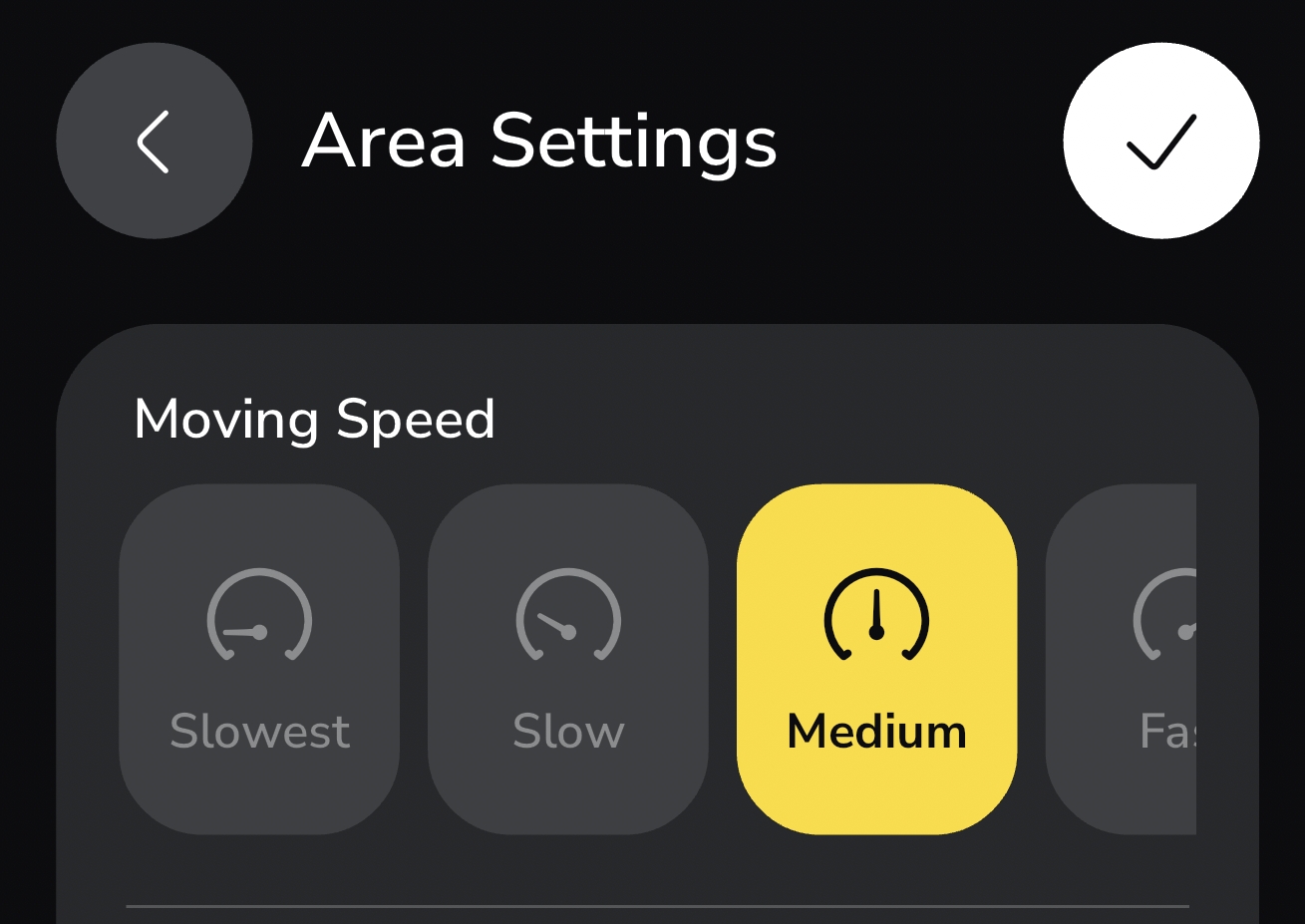
Task: Go back from Area Settings
Action: pyautogui.click(x=154, y=141)
